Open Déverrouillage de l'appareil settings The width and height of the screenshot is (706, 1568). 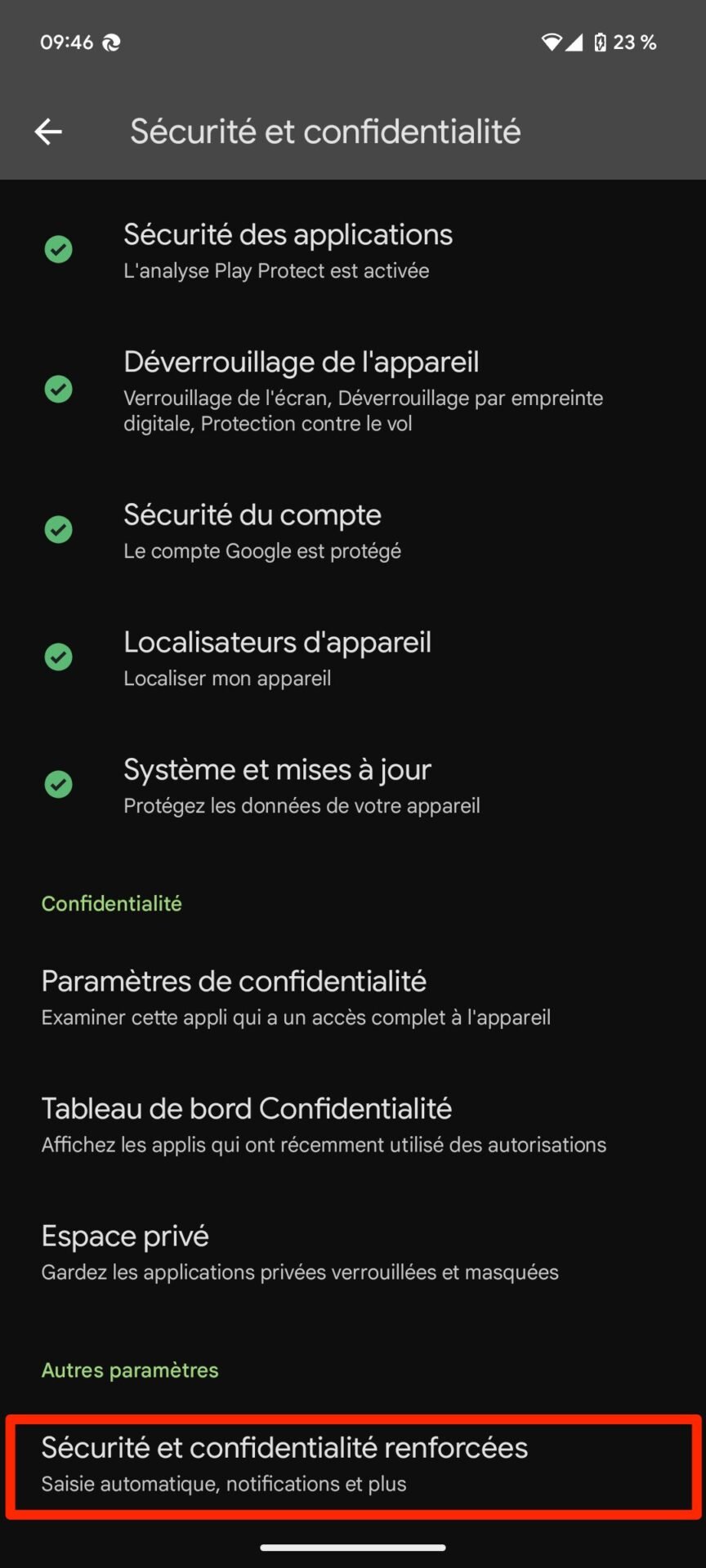[353, 390]
